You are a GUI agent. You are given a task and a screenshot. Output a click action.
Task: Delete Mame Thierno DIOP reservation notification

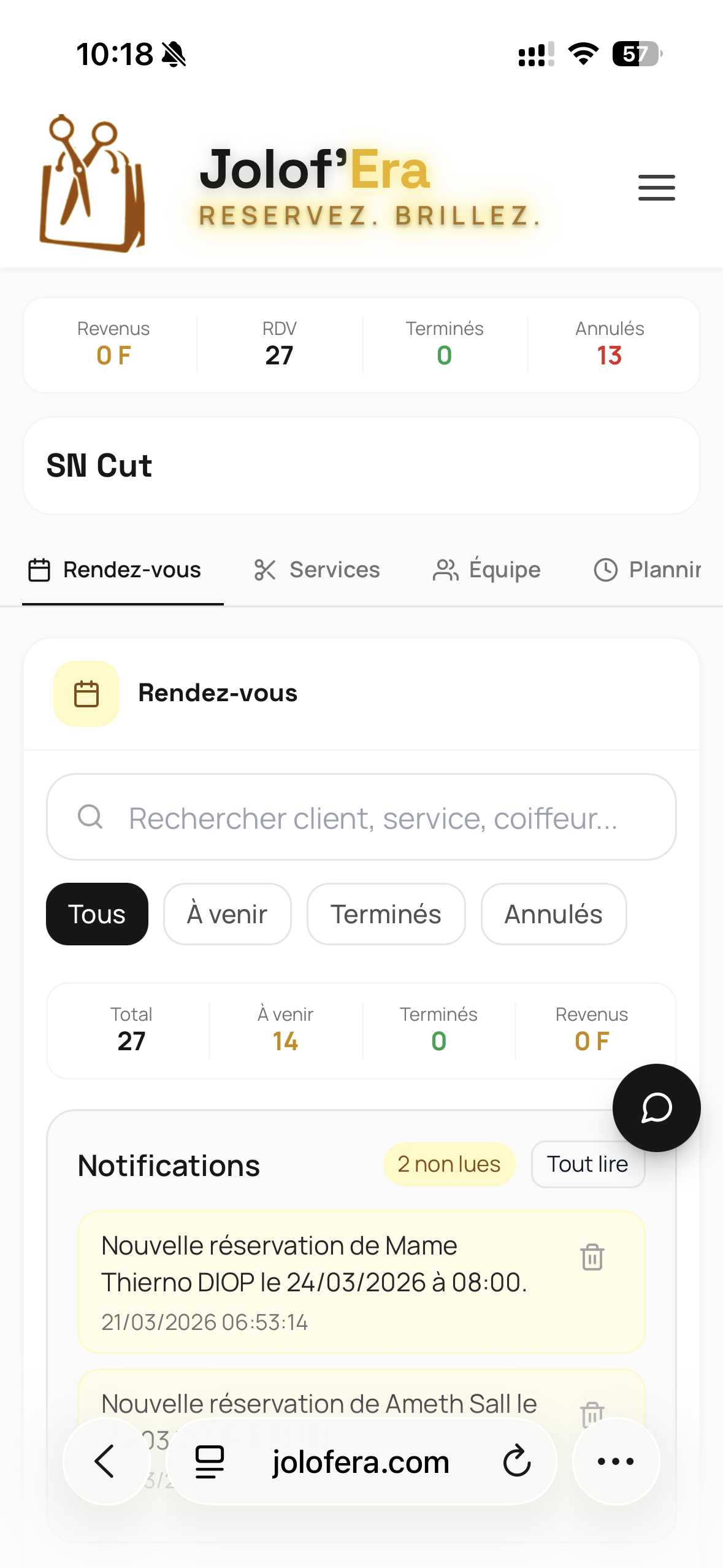click(x=592, y=1257)
